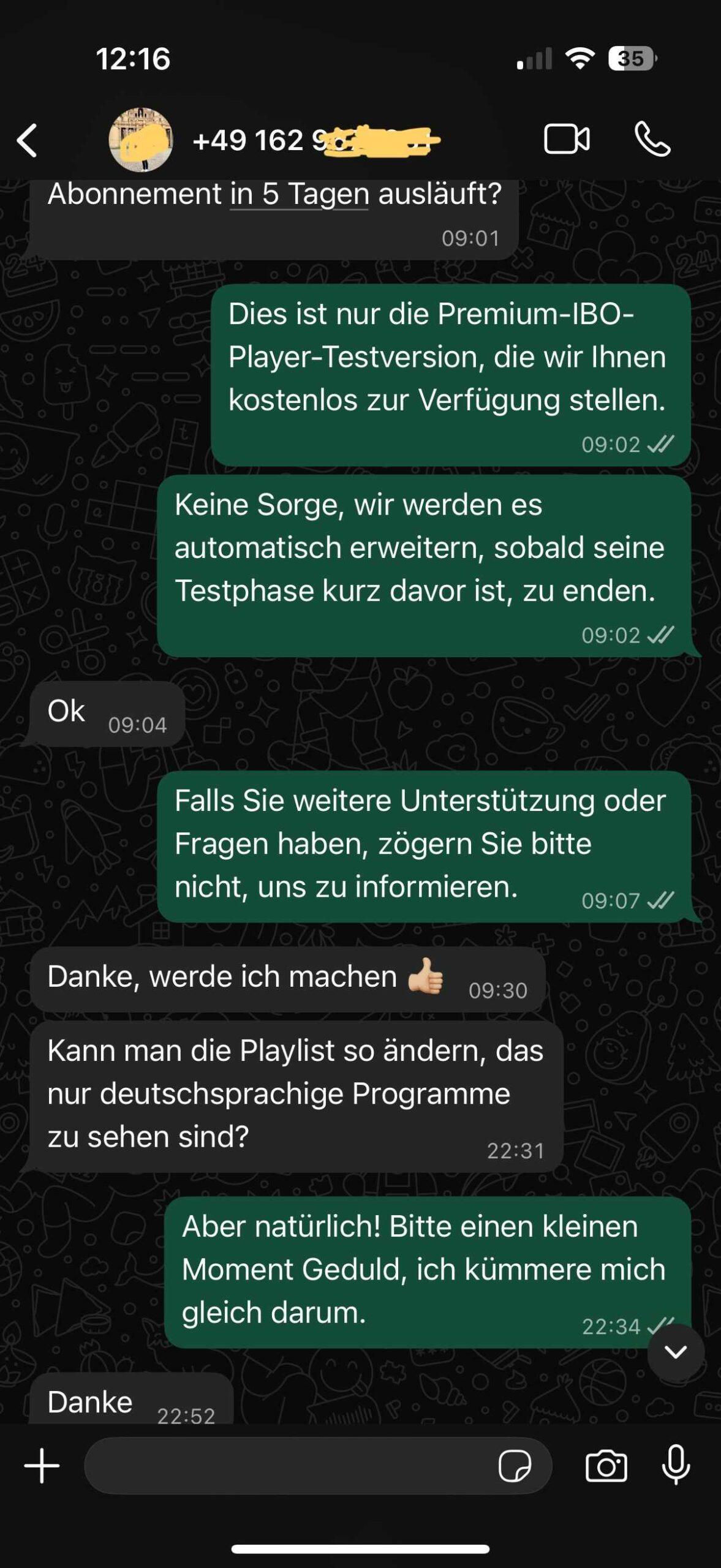Go back to the chat list
This screenshot has height=1568, width=721.
click(x=28, y=140)
